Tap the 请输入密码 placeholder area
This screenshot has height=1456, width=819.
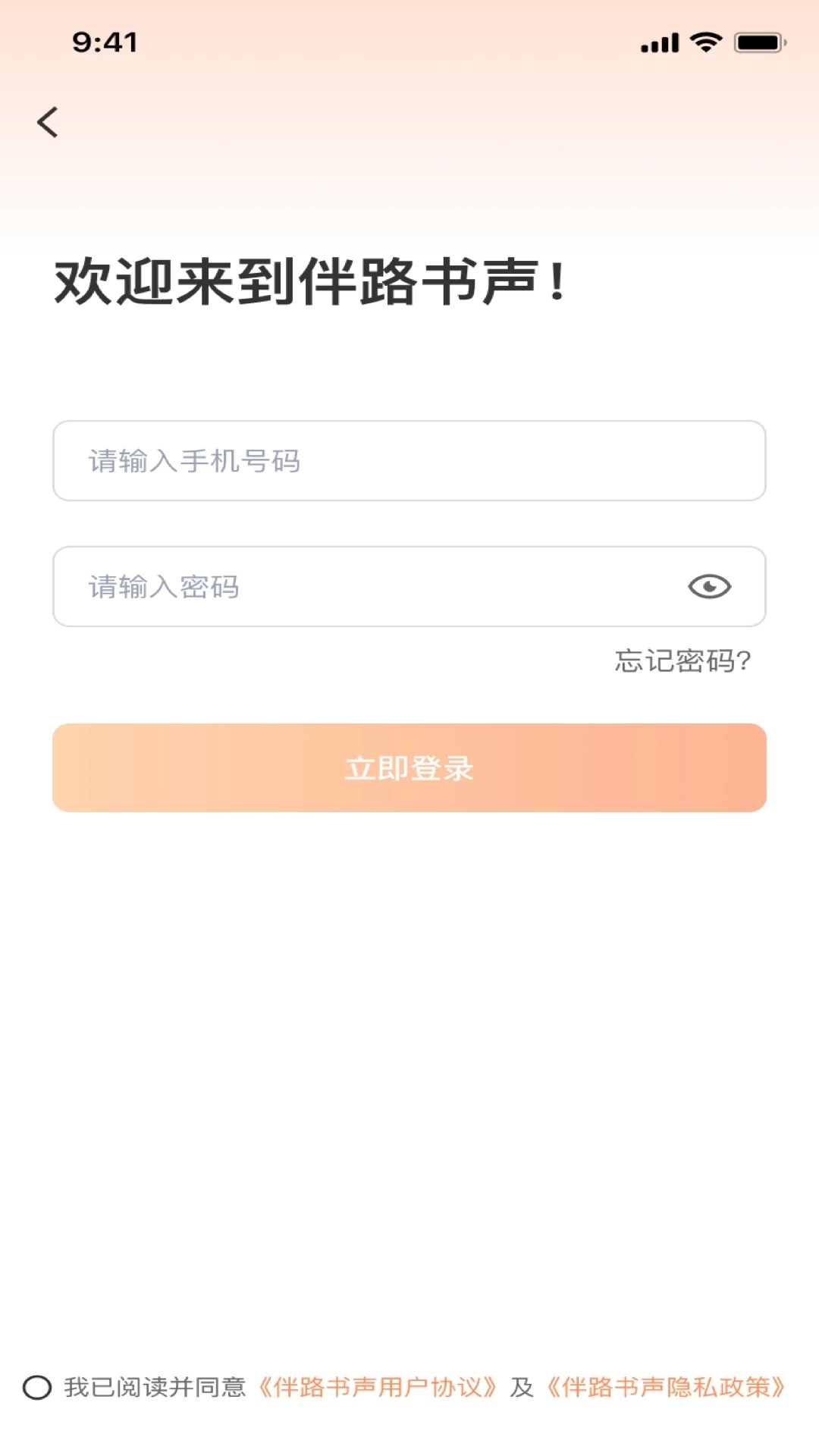(x=163, y=587)
